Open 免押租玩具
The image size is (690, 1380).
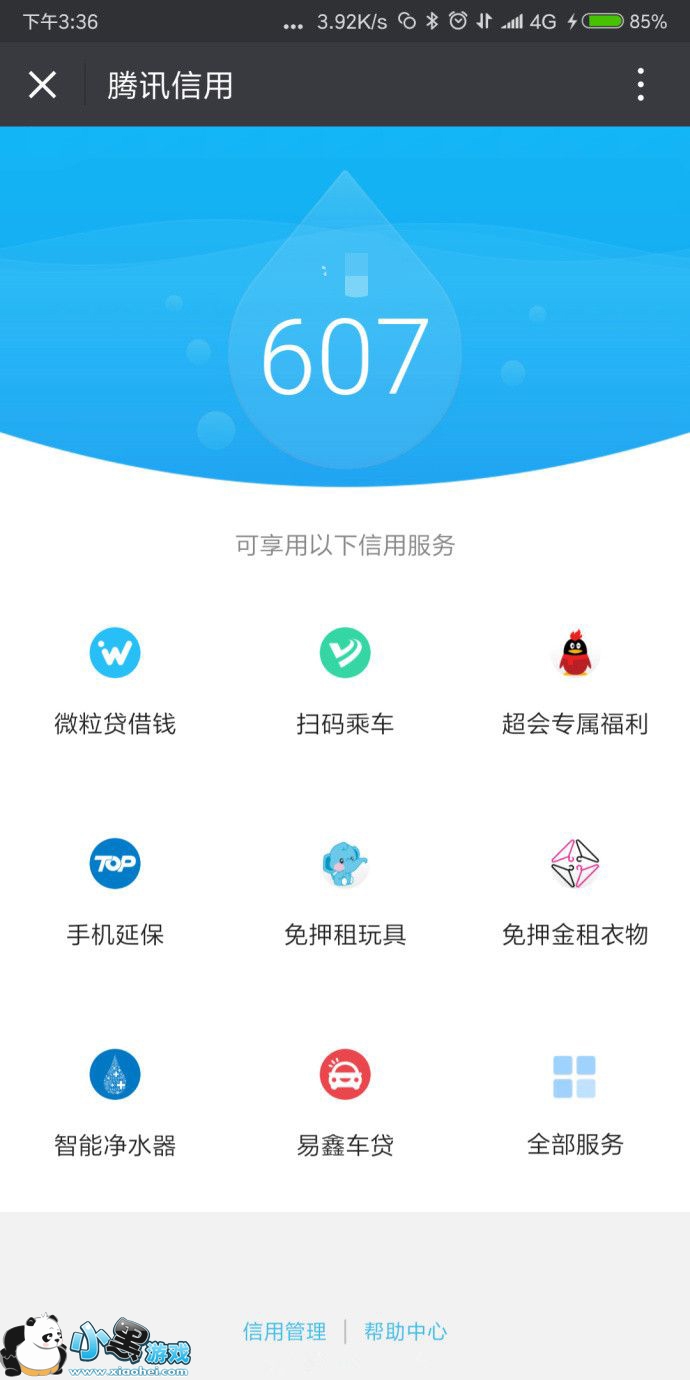345,891
